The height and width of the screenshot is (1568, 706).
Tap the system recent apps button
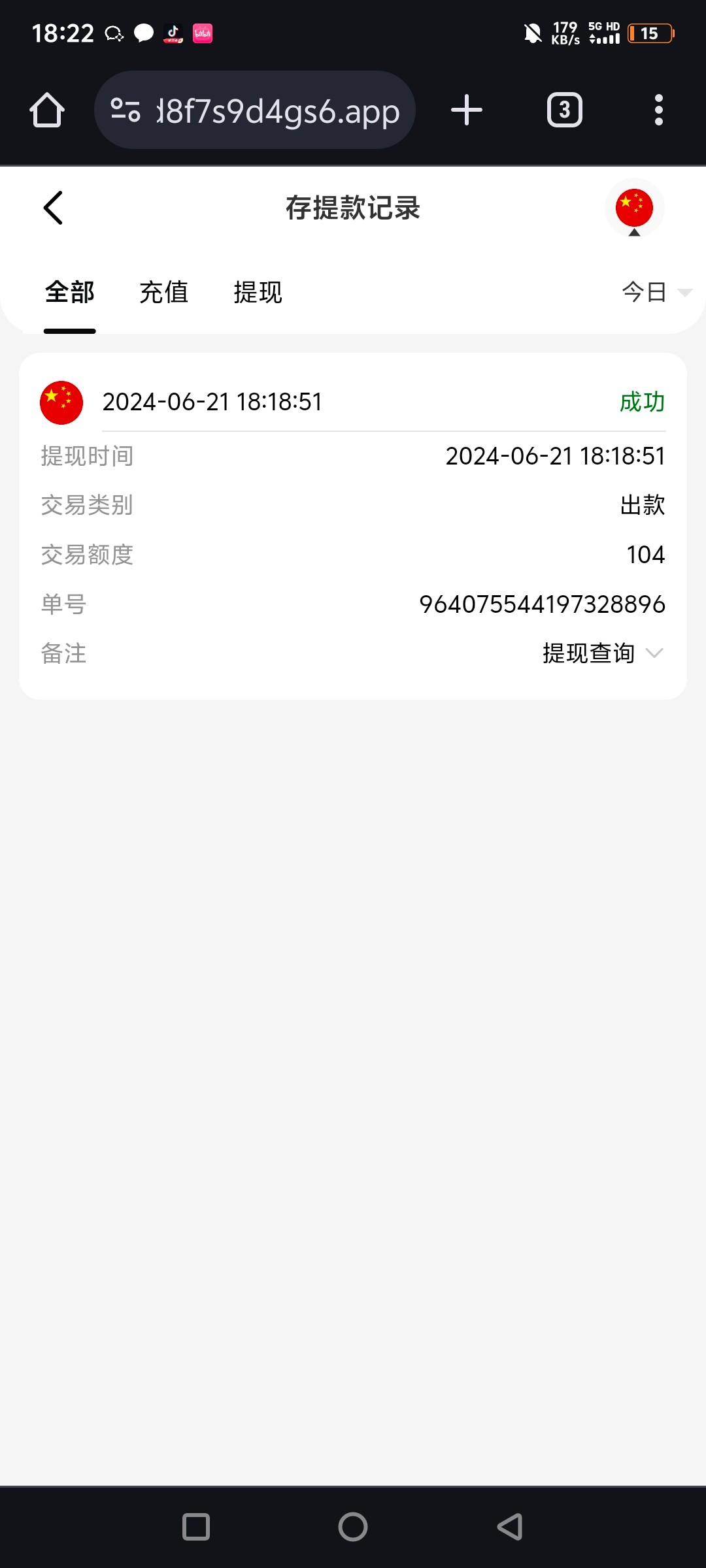(x=196, y=1527)
